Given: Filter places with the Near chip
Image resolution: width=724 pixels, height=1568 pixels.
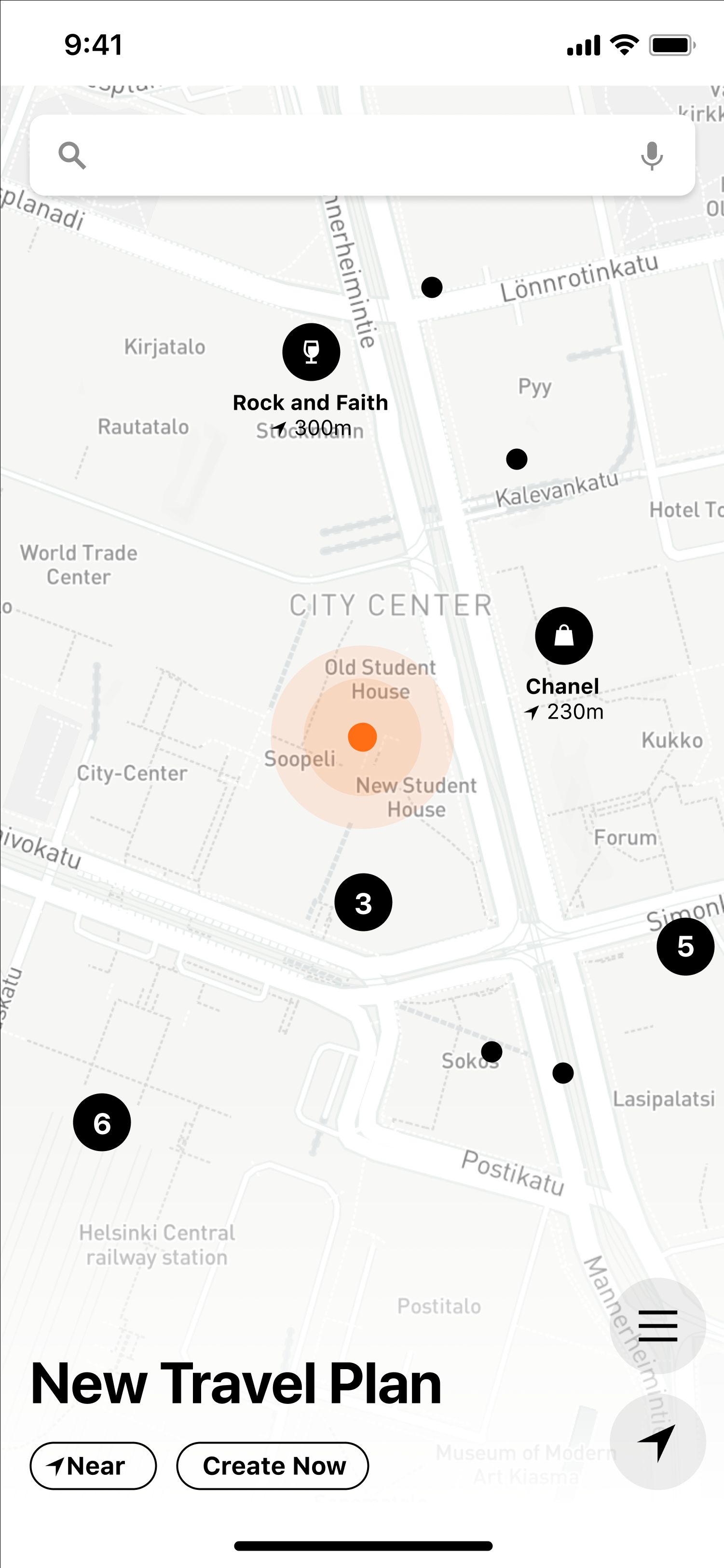Looking at the screenshot, I should (93, 1466).
